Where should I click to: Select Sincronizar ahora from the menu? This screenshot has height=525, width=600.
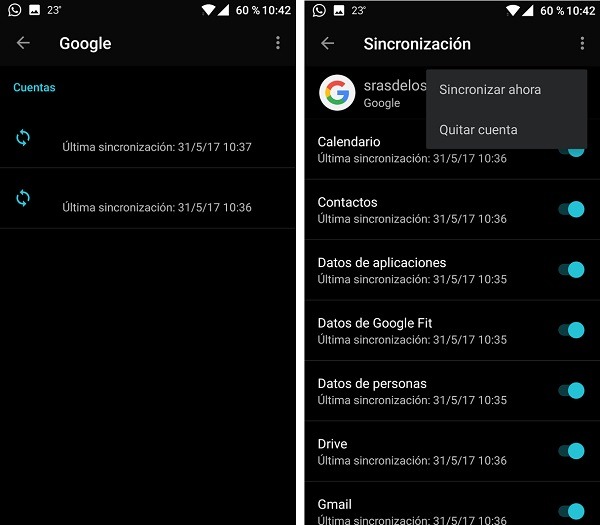[x=490, y=89]
